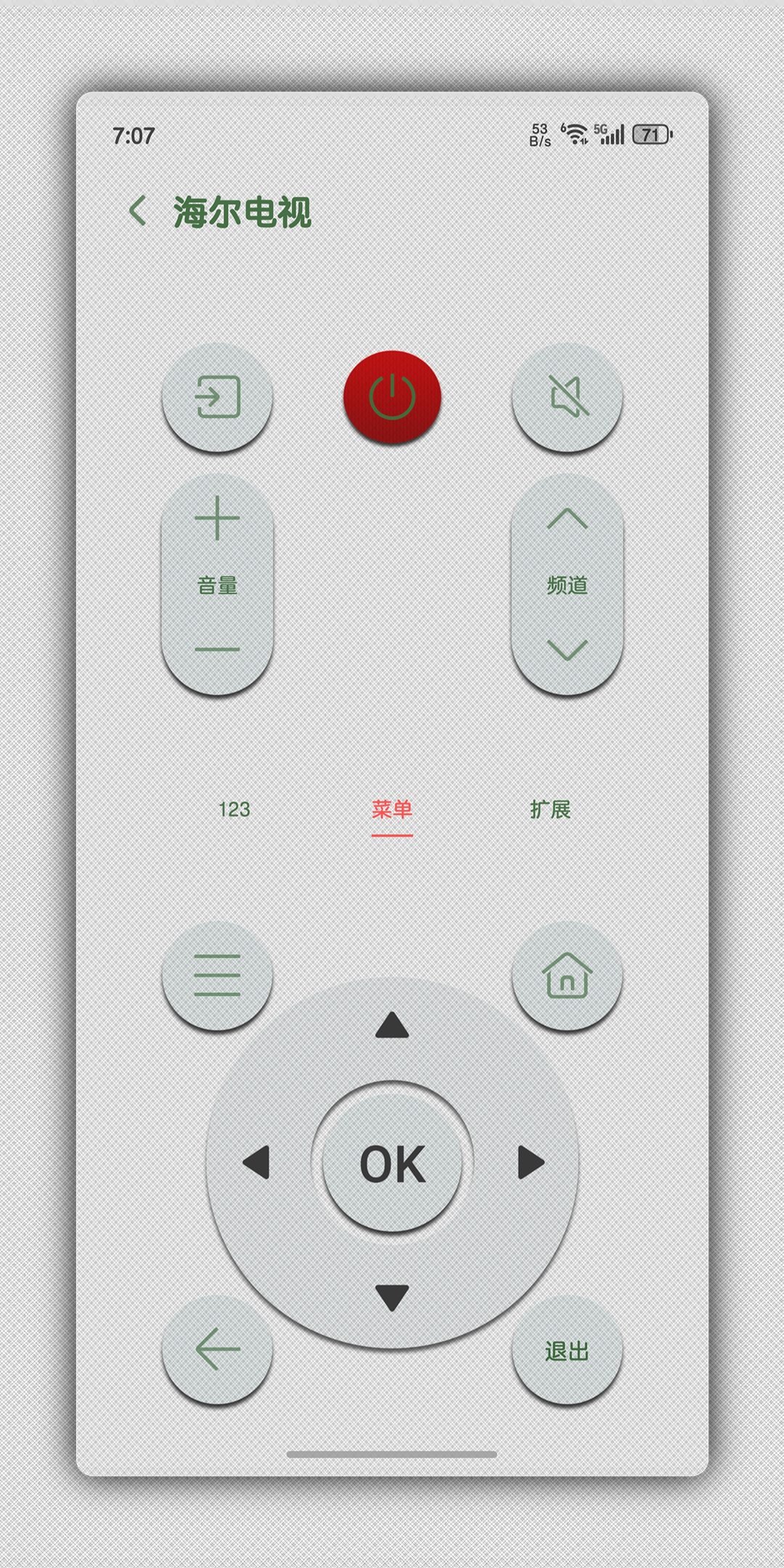Viewport: 784px width, 1568px height.
Task: Turn the TV power on or off
Action: coord(392,397)
